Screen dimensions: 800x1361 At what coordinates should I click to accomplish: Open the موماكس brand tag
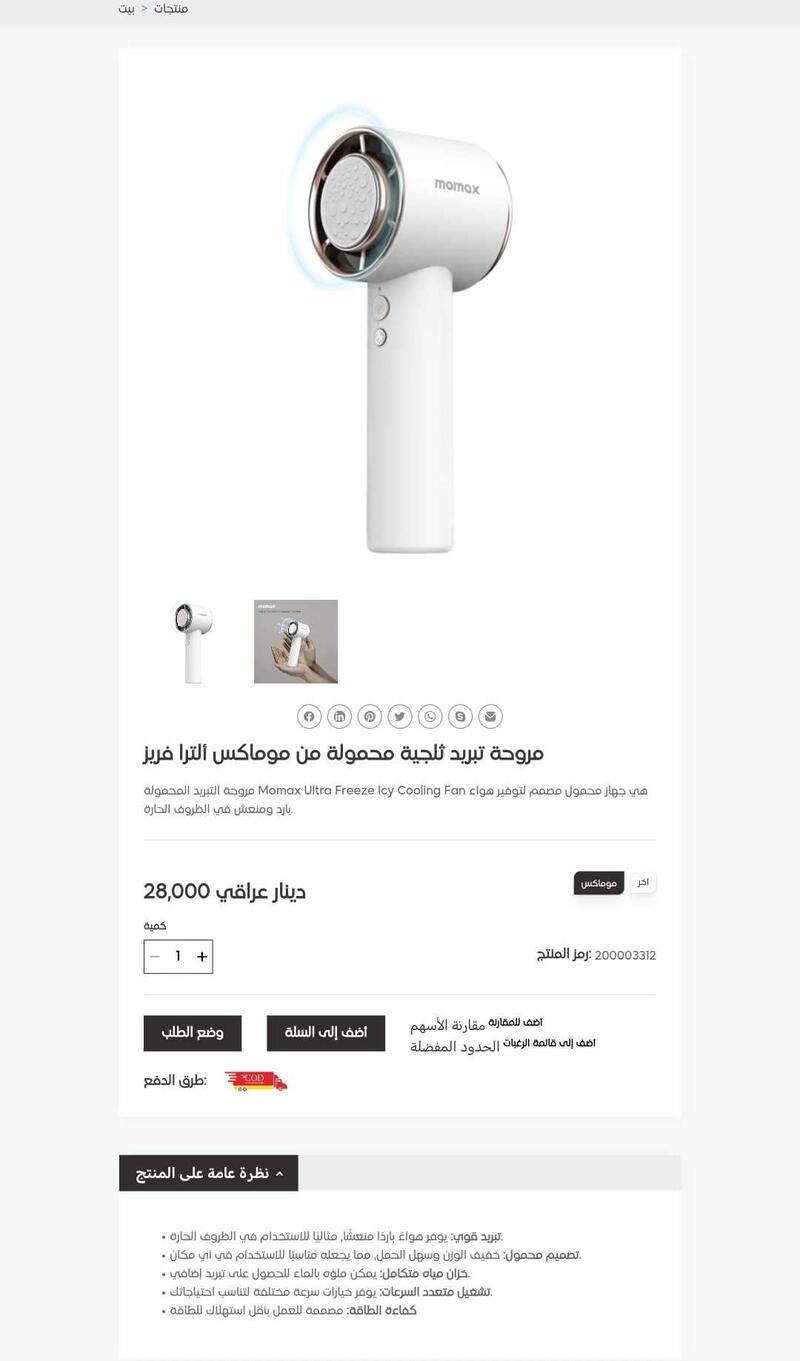tap(598, 883)
